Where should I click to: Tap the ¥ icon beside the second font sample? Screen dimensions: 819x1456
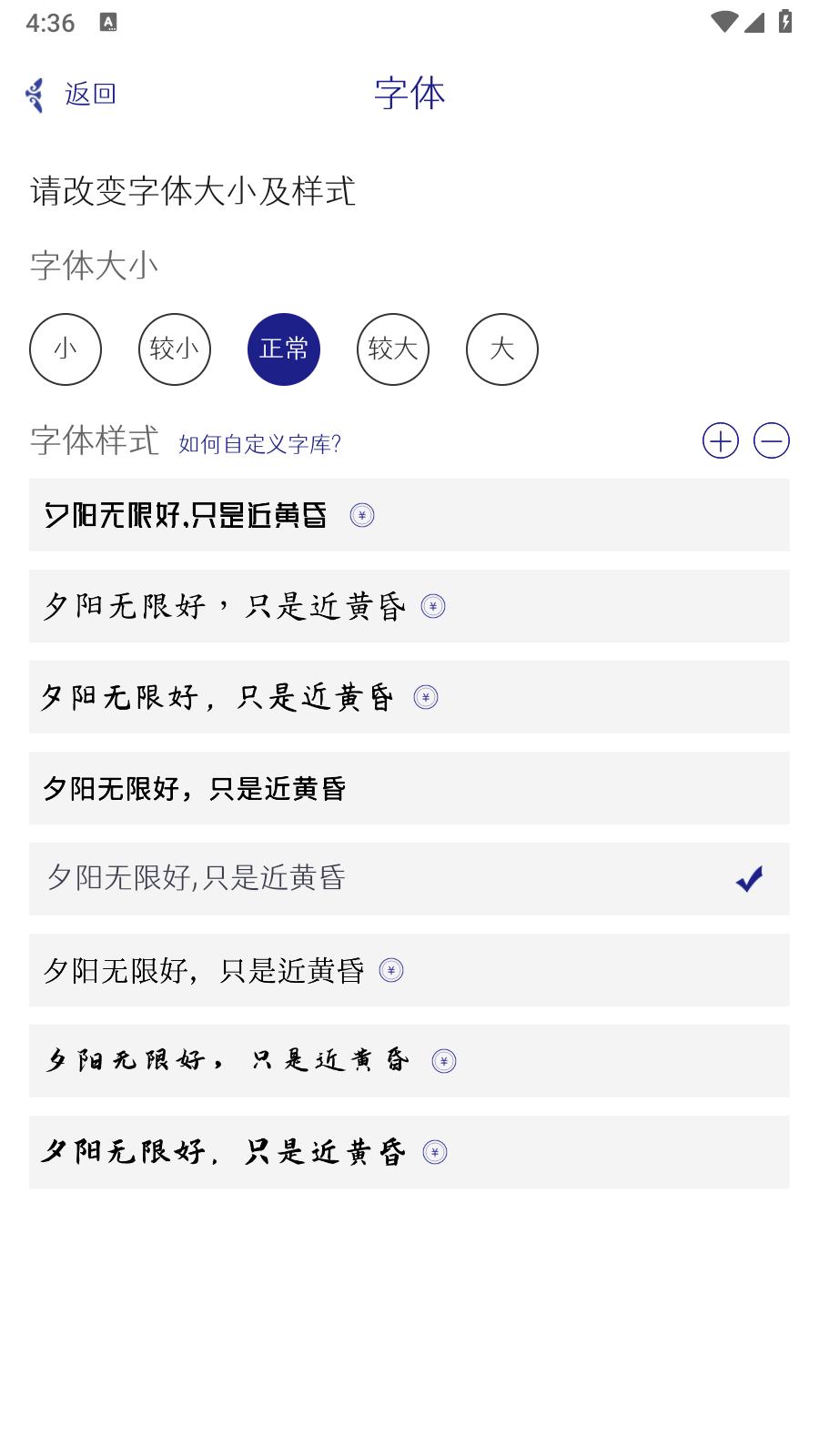coord(432,607)
